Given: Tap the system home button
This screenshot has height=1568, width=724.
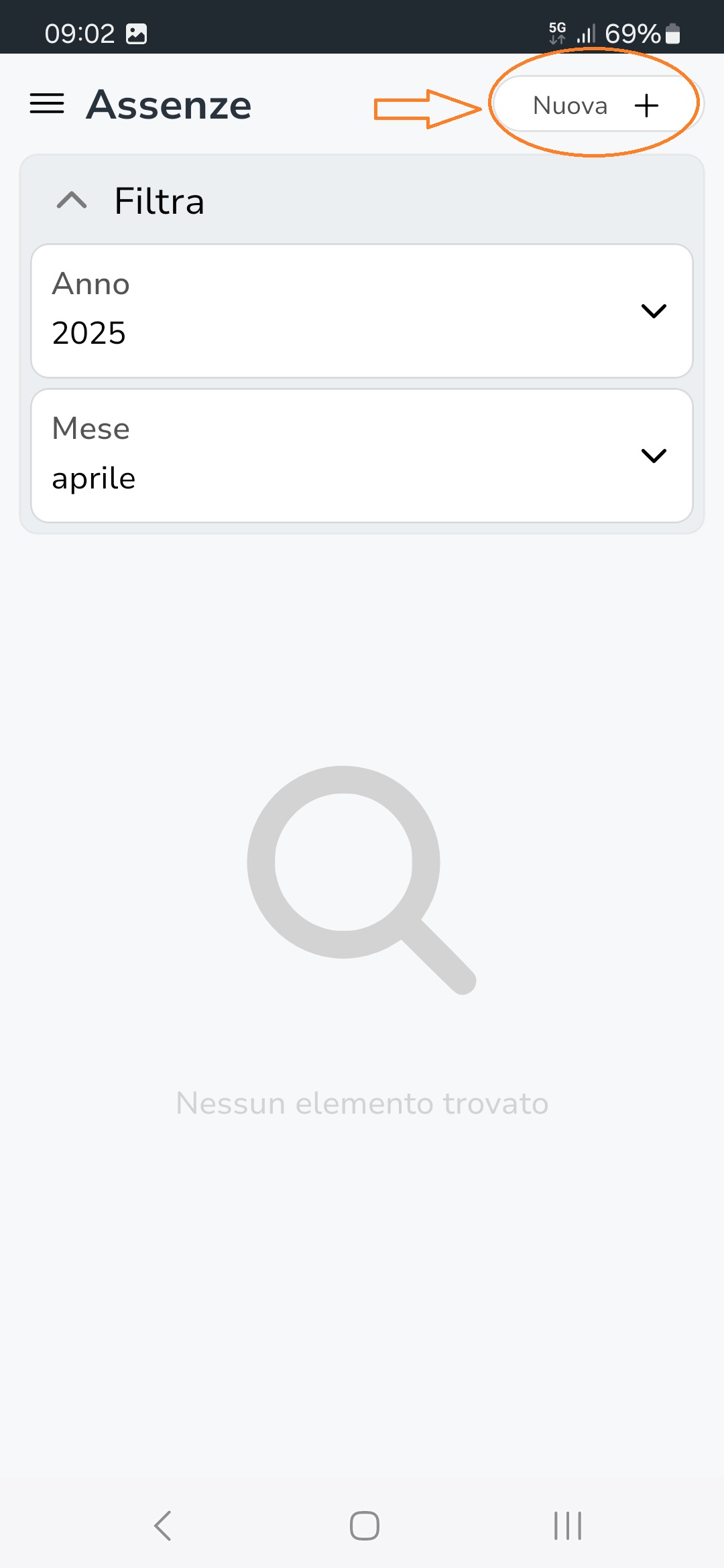Looking at the screenshot, I should pyautogui.click(x=365, y=1526).
